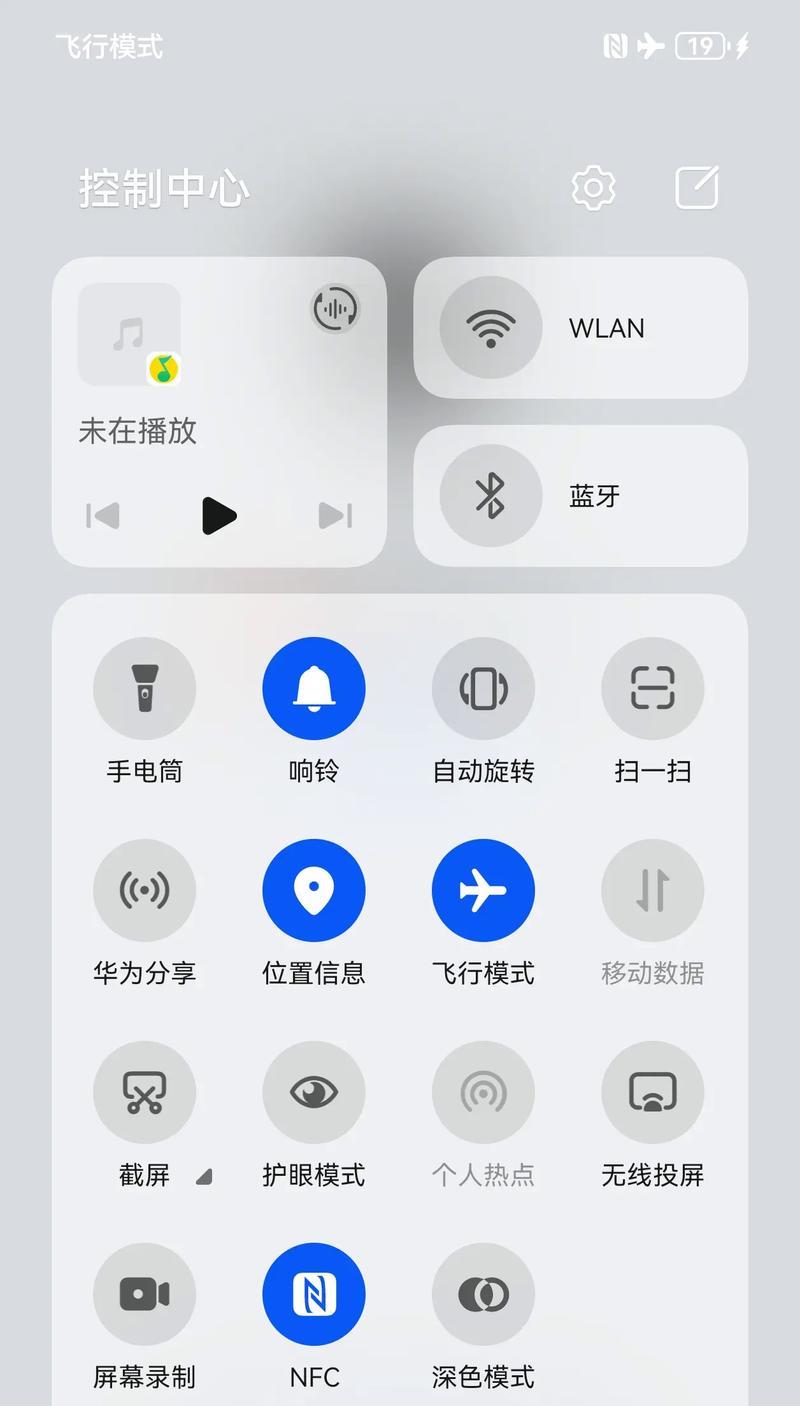The image size is (800, 1406).
Task: Open settings via the gear icon
Action: coord(593,188)
